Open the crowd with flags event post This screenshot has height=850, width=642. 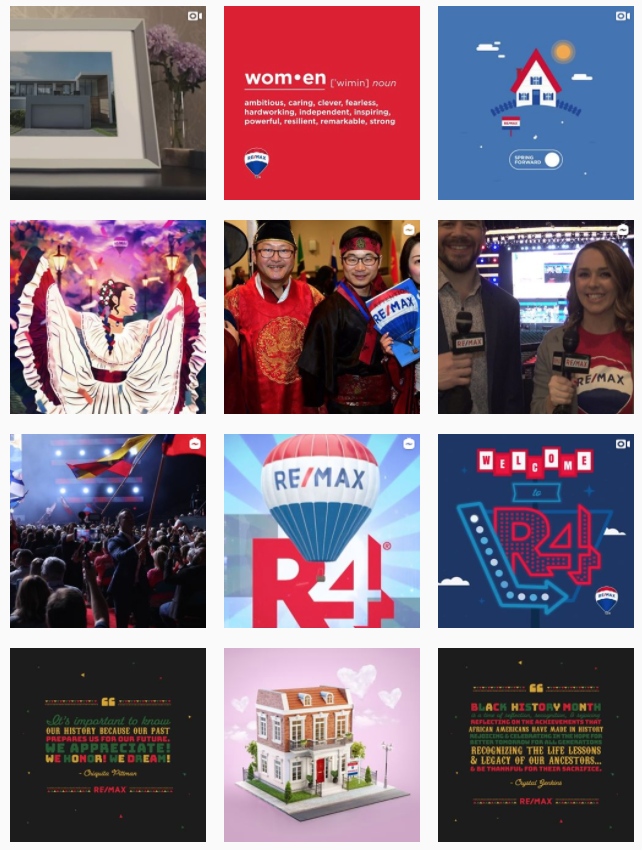pyautogui.click(x=108, y=531)
